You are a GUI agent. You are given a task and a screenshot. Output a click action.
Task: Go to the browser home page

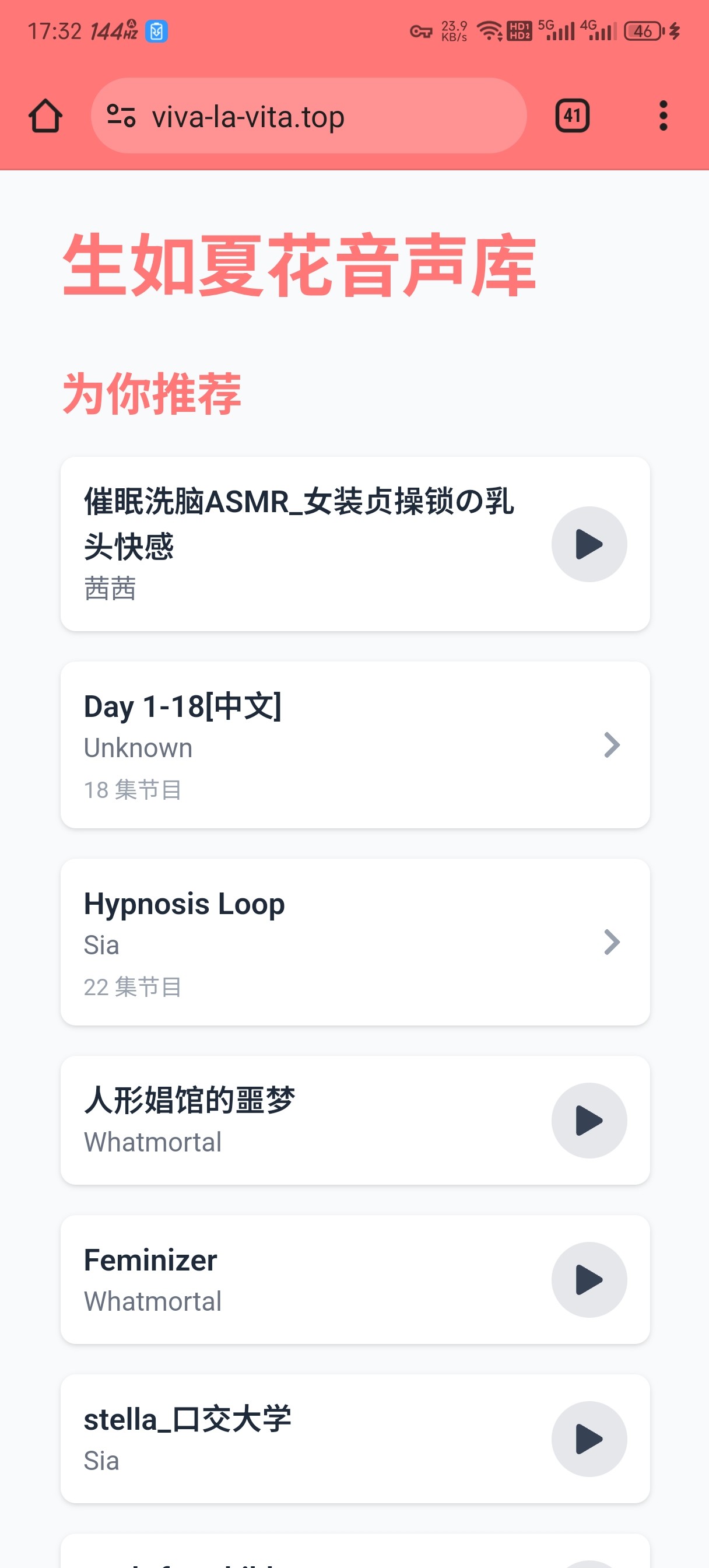pyautogui.click(x=45, y=116)
